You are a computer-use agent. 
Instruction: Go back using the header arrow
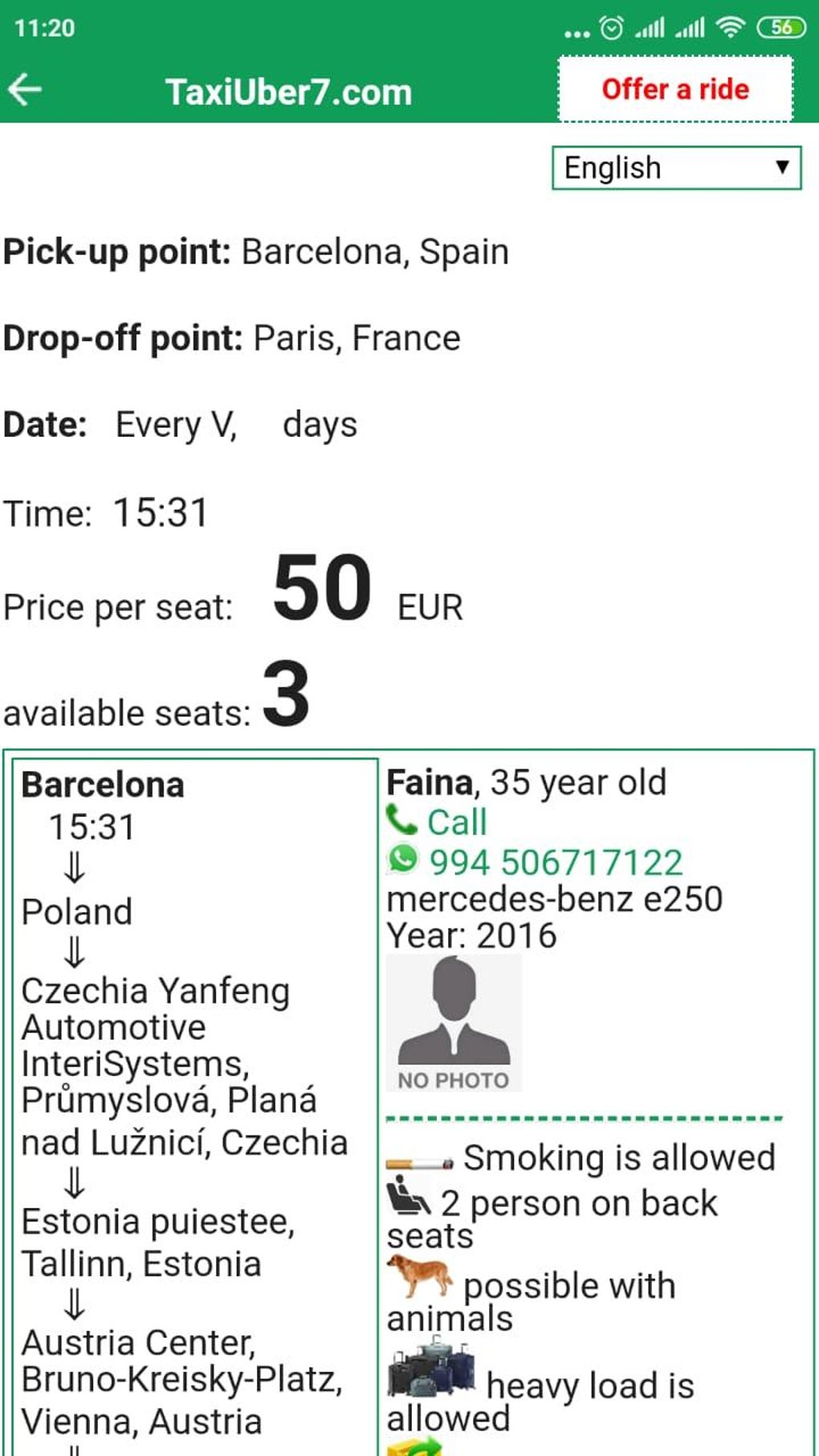25,89
